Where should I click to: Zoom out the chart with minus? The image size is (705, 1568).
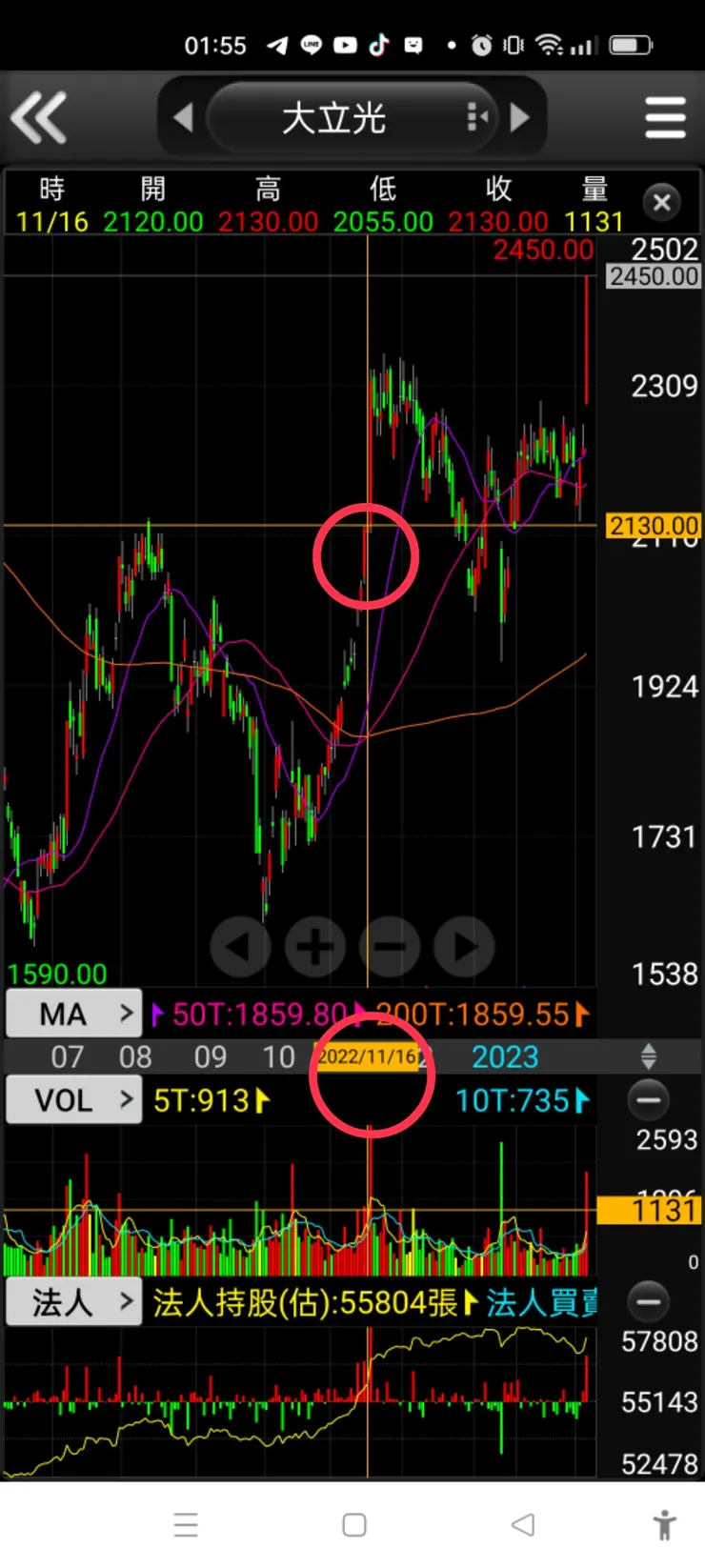[x=390, y=947]
